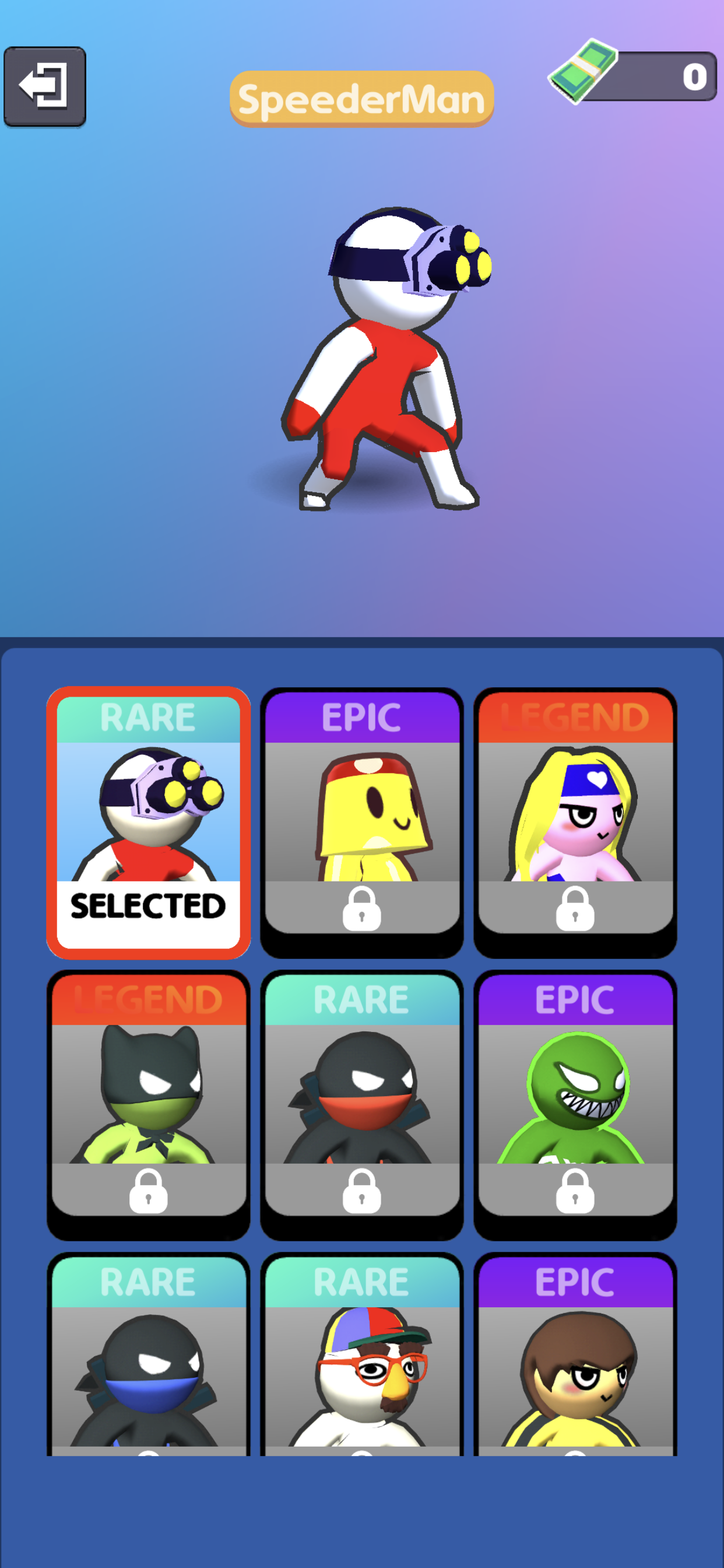This screenshot has width=724, height=1568.
Task: Exit the character selection screen
Action: 44,86
